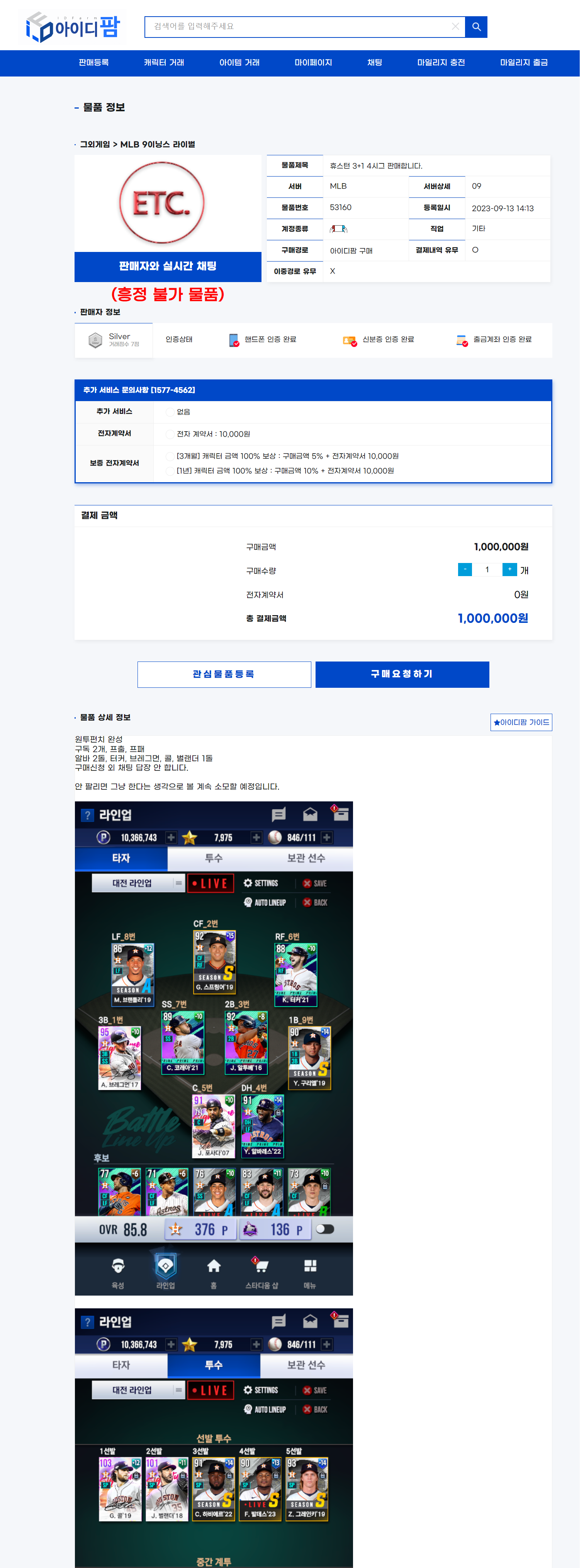584x1568 pixels.
Task: Tap 관심물품등록 to save this item
Action: click(226, 679)
